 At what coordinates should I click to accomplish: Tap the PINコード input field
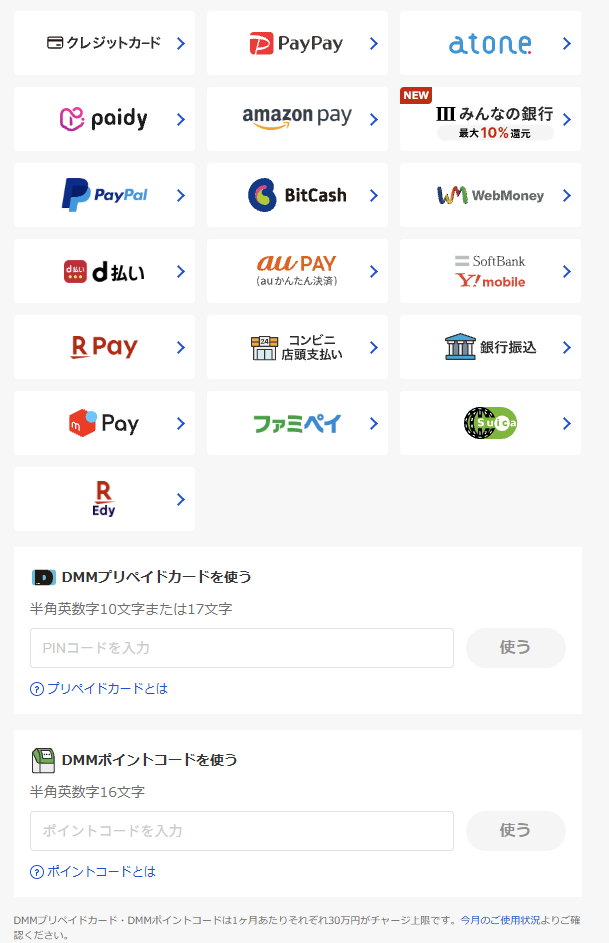point(242,648)
